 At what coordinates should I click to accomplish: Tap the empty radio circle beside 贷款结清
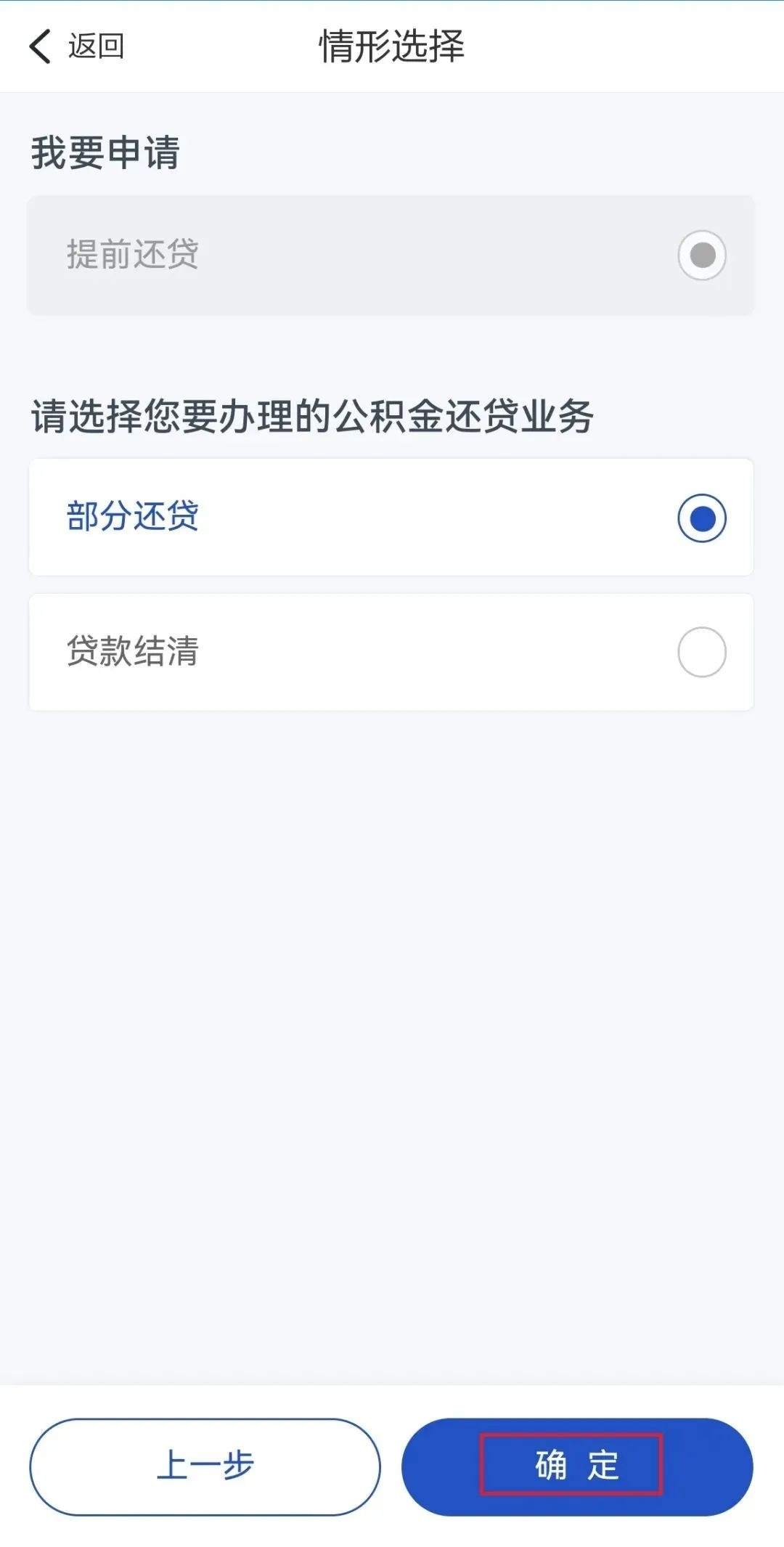click(x=701, y=652)
